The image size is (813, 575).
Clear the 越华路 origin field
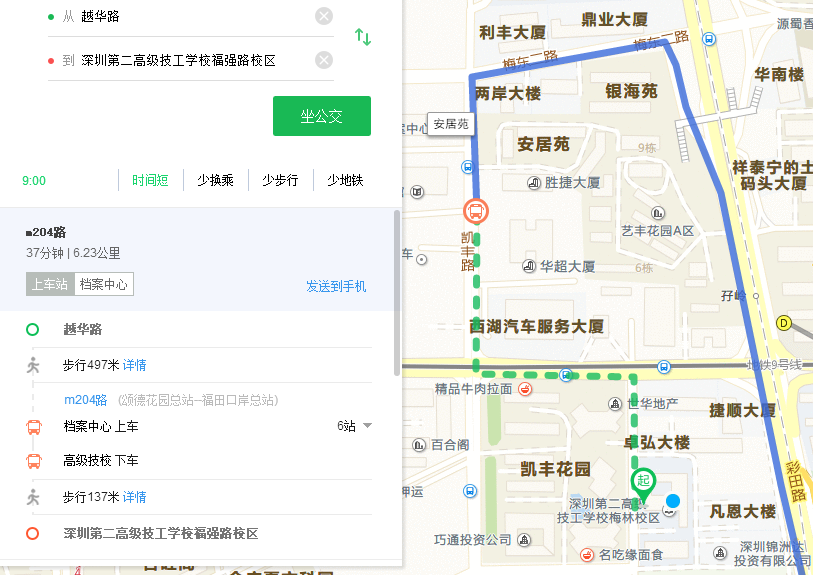[x=324, y=16]
